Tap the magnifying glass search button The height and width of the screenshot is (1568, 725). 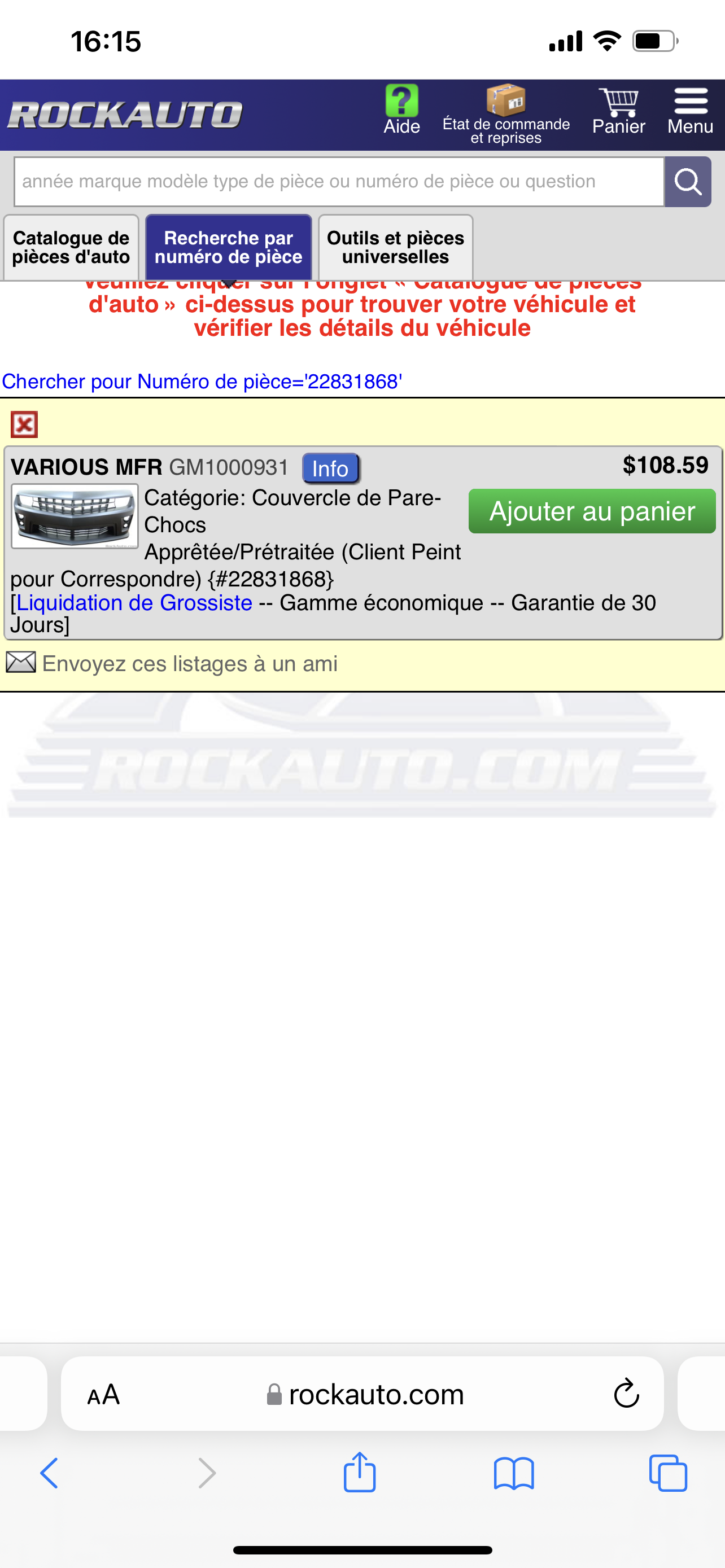coord(688,182)
